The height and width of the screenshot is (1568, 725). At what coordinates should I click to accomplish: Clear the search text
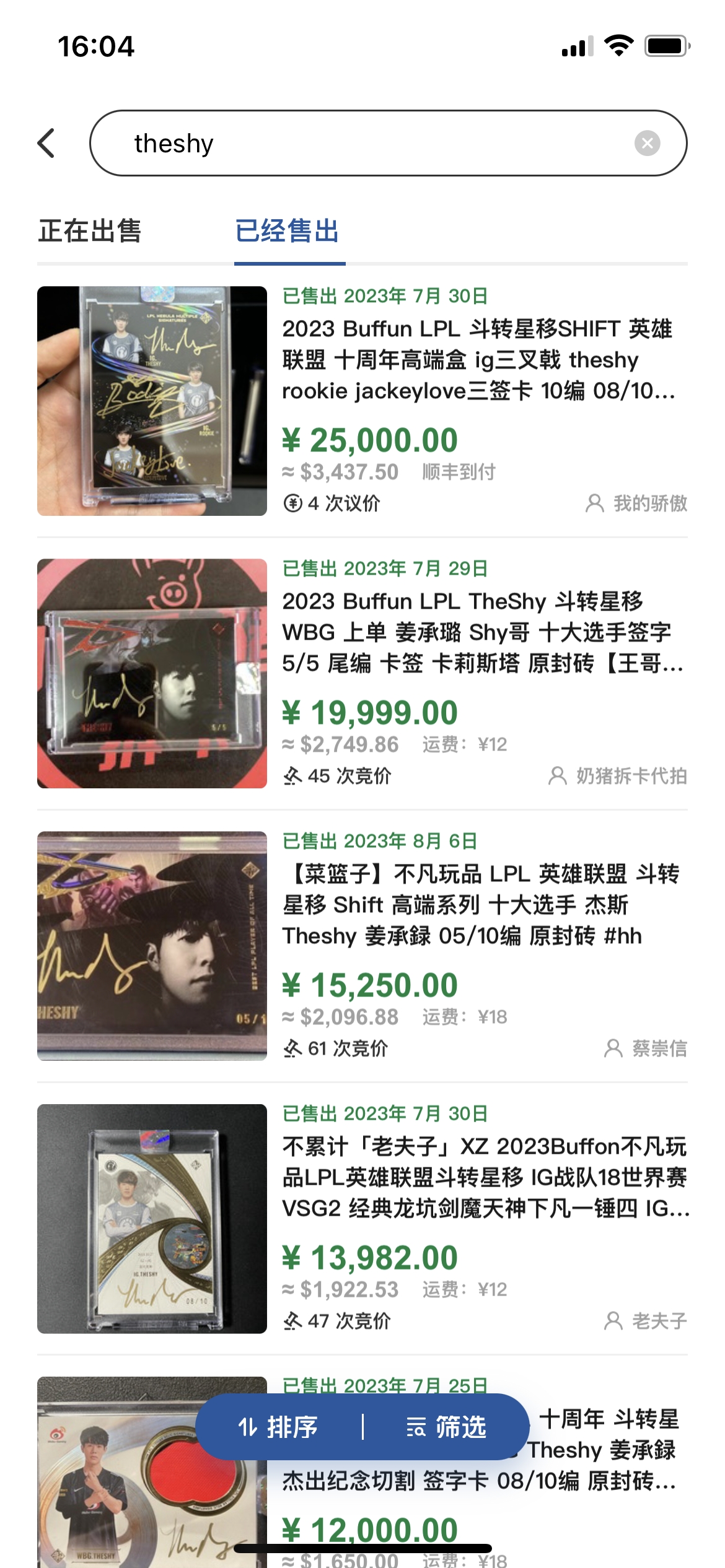tap(647, 144)
